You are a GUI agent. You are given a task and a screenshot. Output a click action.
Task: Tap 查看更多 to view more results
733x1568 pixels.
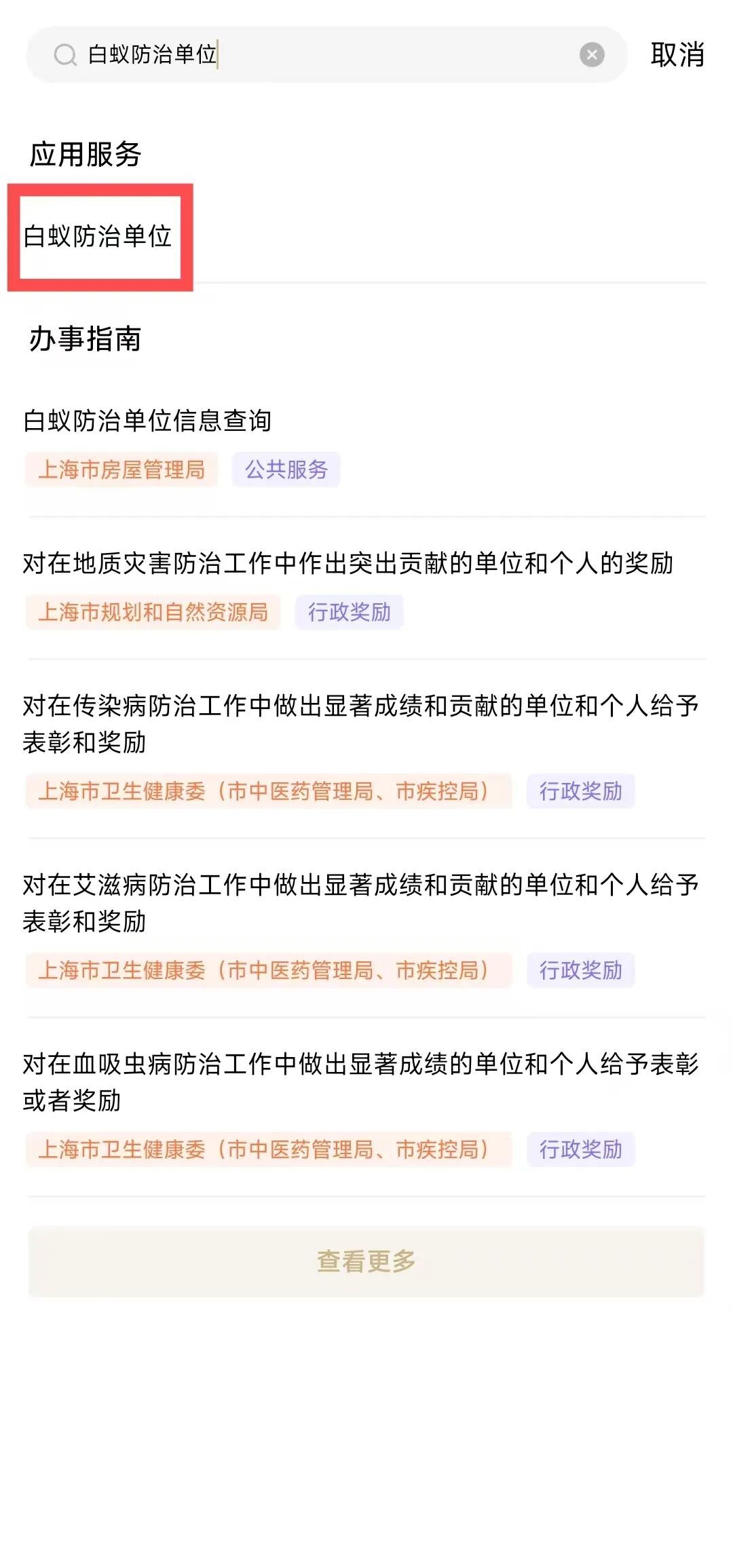click(x=366, y=1261)
